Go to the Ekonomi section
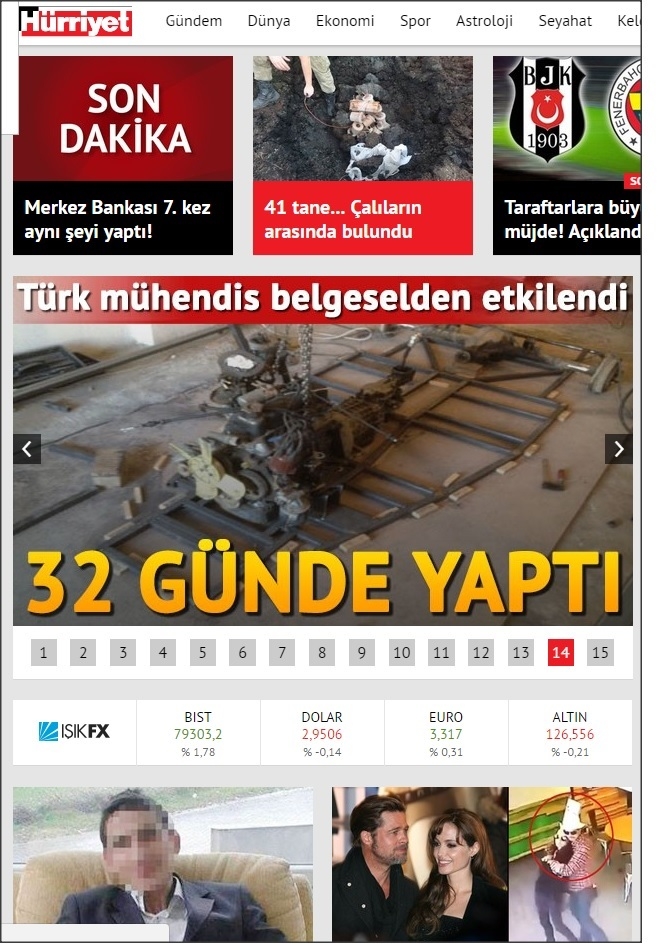658x947 pixels. pyautogui.click(x=345, y=21)
